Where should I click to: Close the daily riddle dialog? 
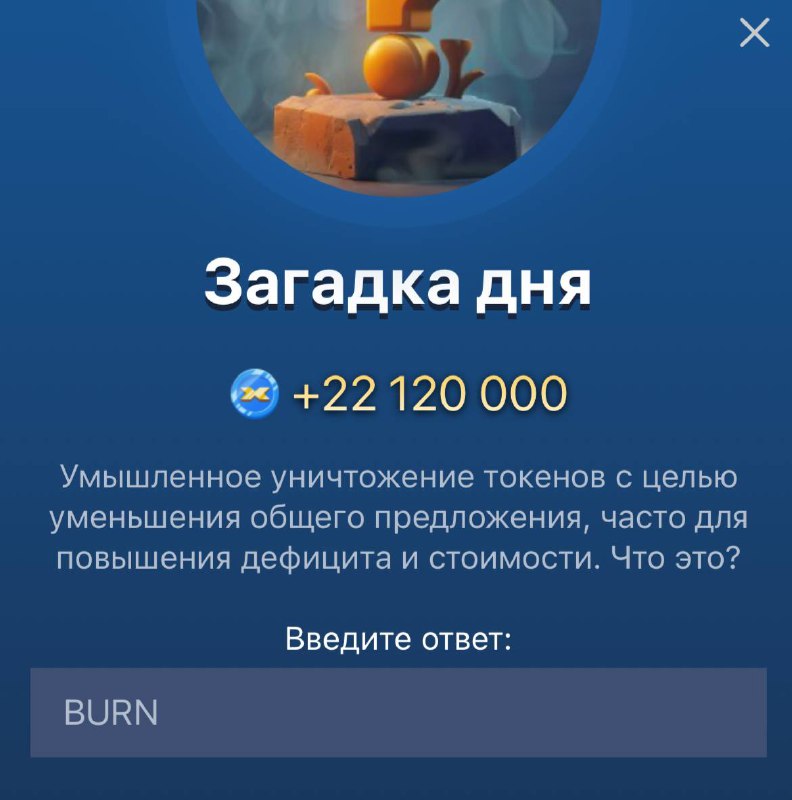coord(754,33)
